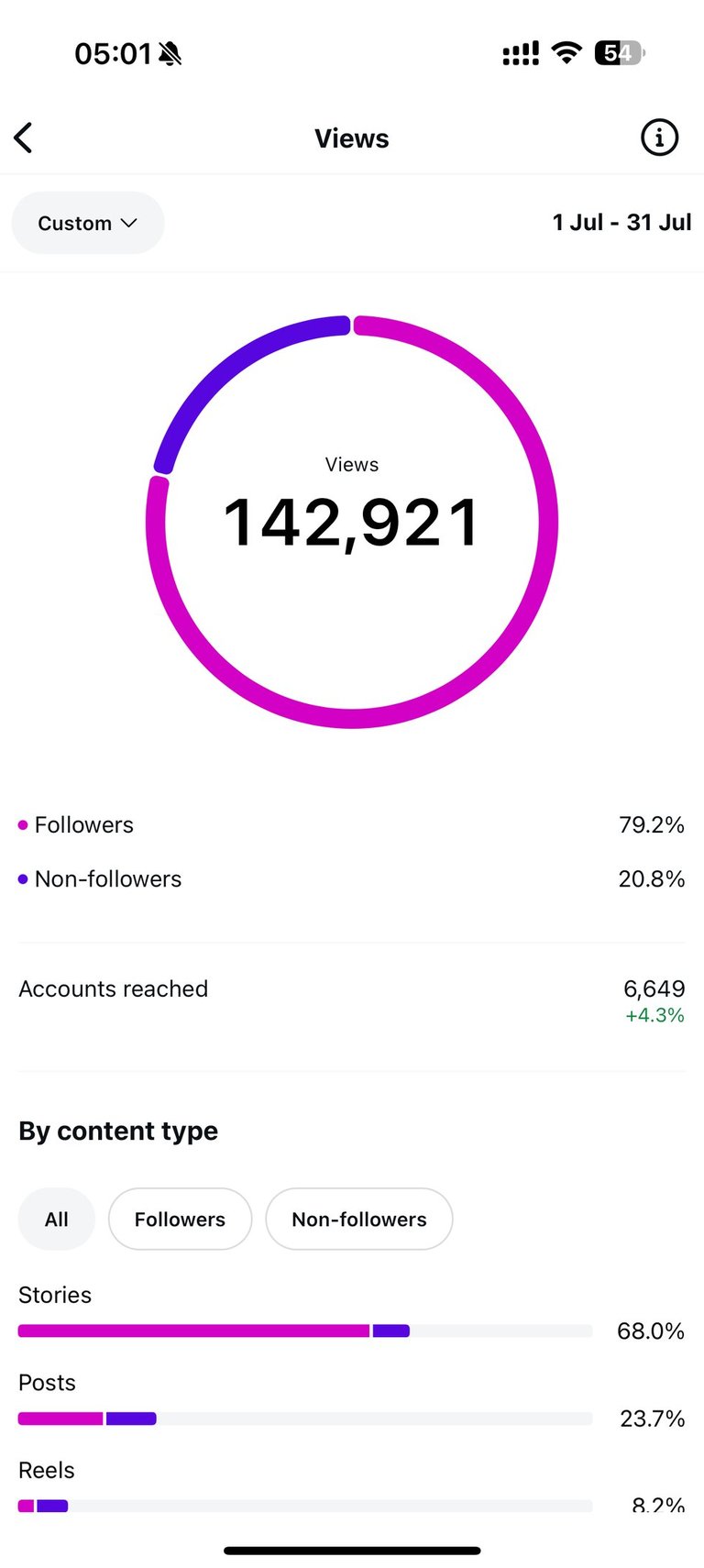Viewport: 704px width, 1568px height.
Task: Filter content type by Followers
Action: (180, 1219)
